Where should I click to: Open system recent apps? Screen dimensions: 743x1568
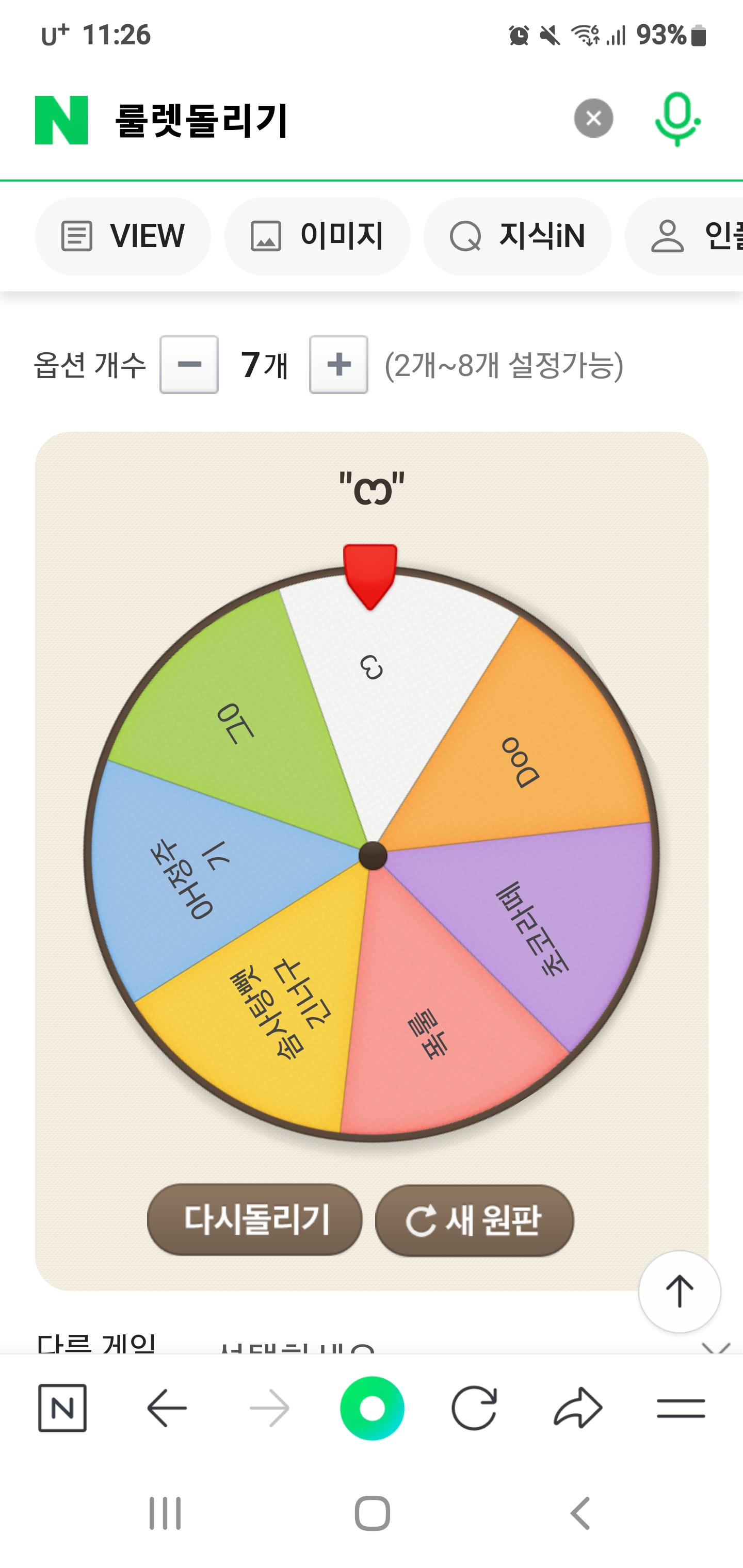click(x=165, y=1513)
